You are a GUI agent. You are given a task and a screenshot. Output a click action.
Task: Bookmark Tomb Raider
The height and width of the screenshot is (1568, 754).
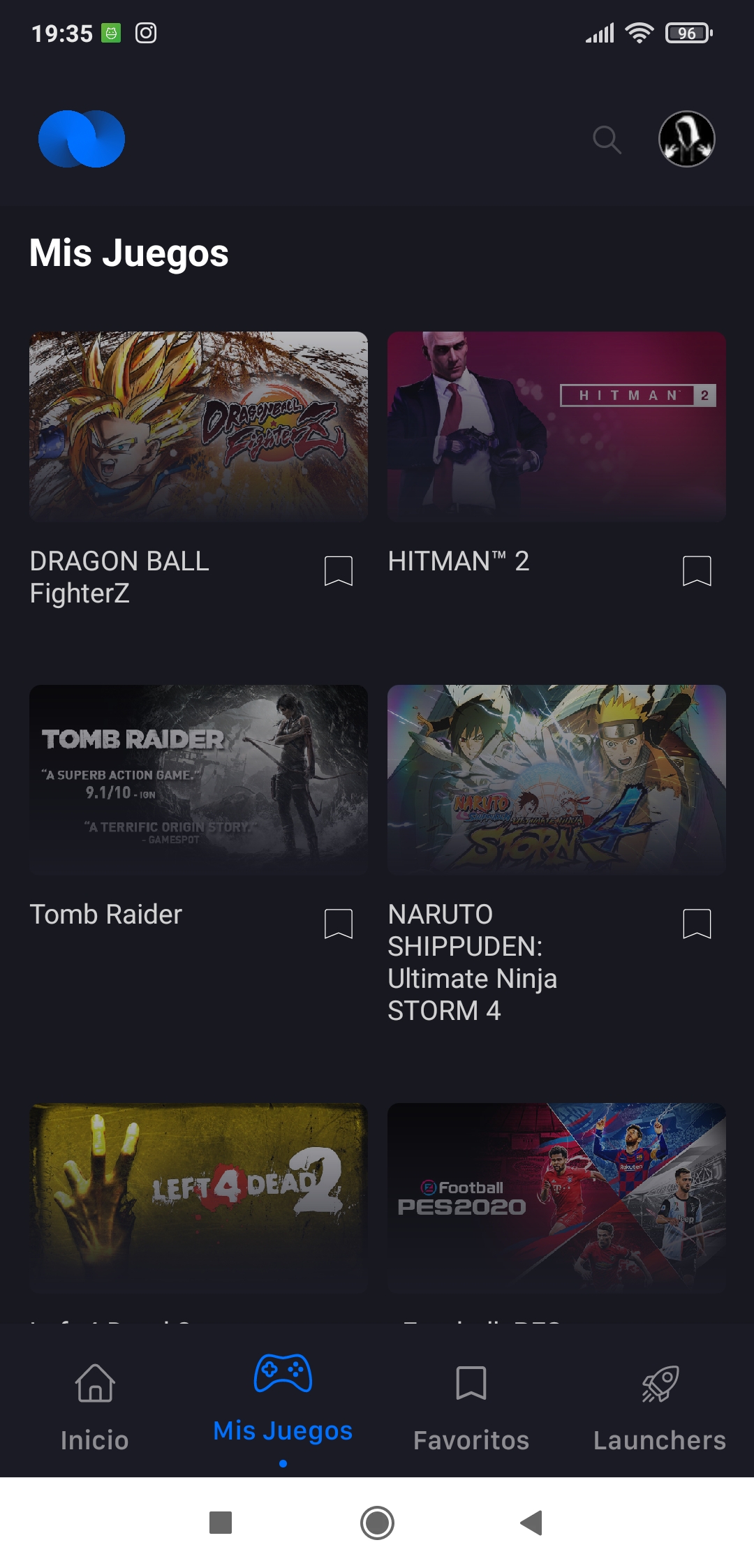click(339, 924)
